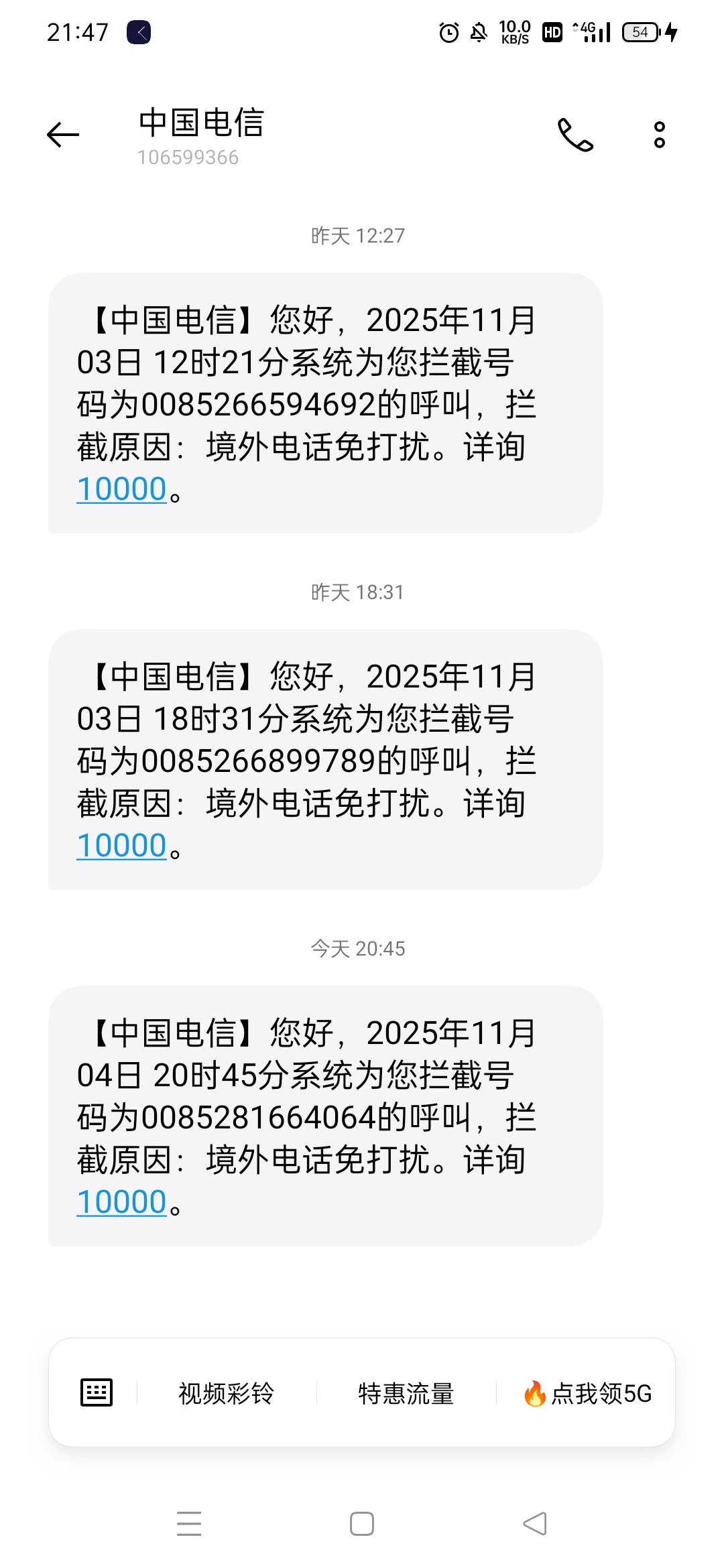Call 中国电信 with the phone icon
724x1568 pixels.
coord(575,135)
